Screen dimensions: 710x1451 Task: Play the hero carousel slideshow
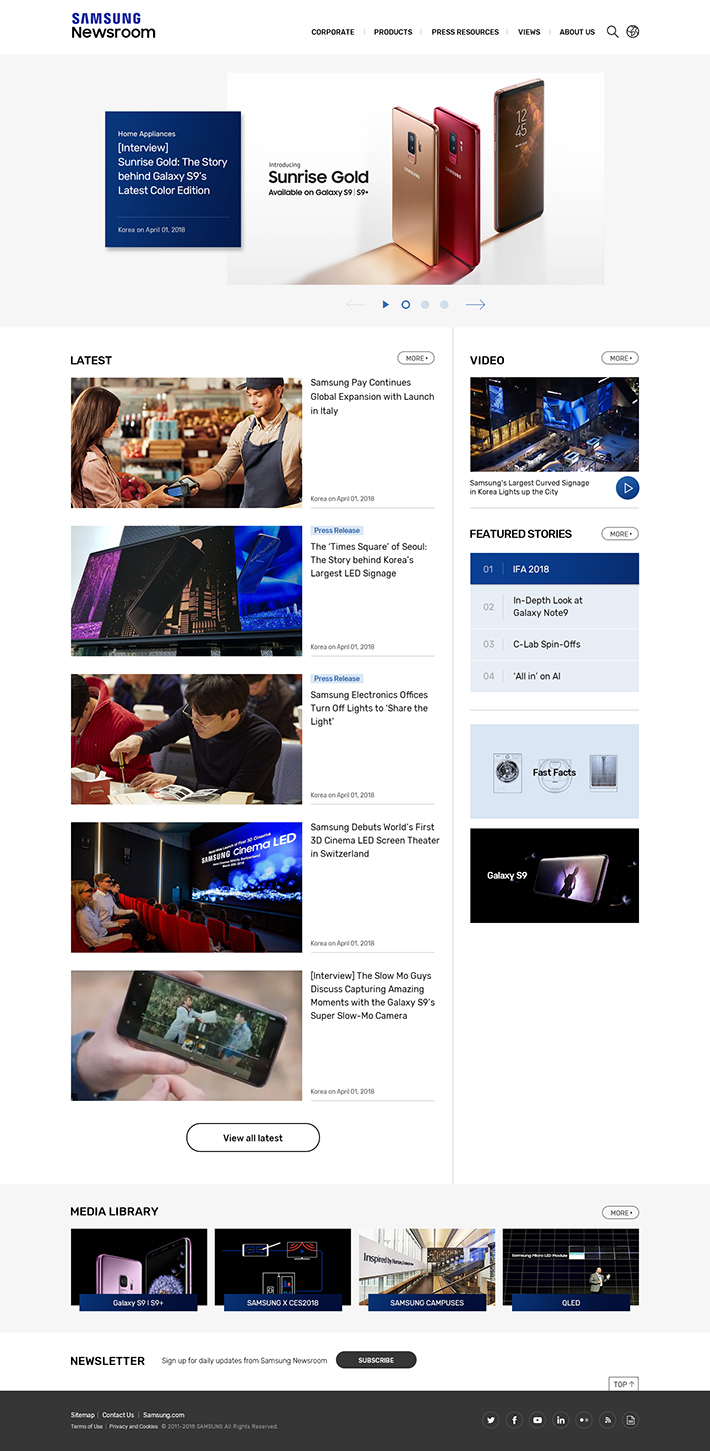pyautogui.click(x=385, y=304)
